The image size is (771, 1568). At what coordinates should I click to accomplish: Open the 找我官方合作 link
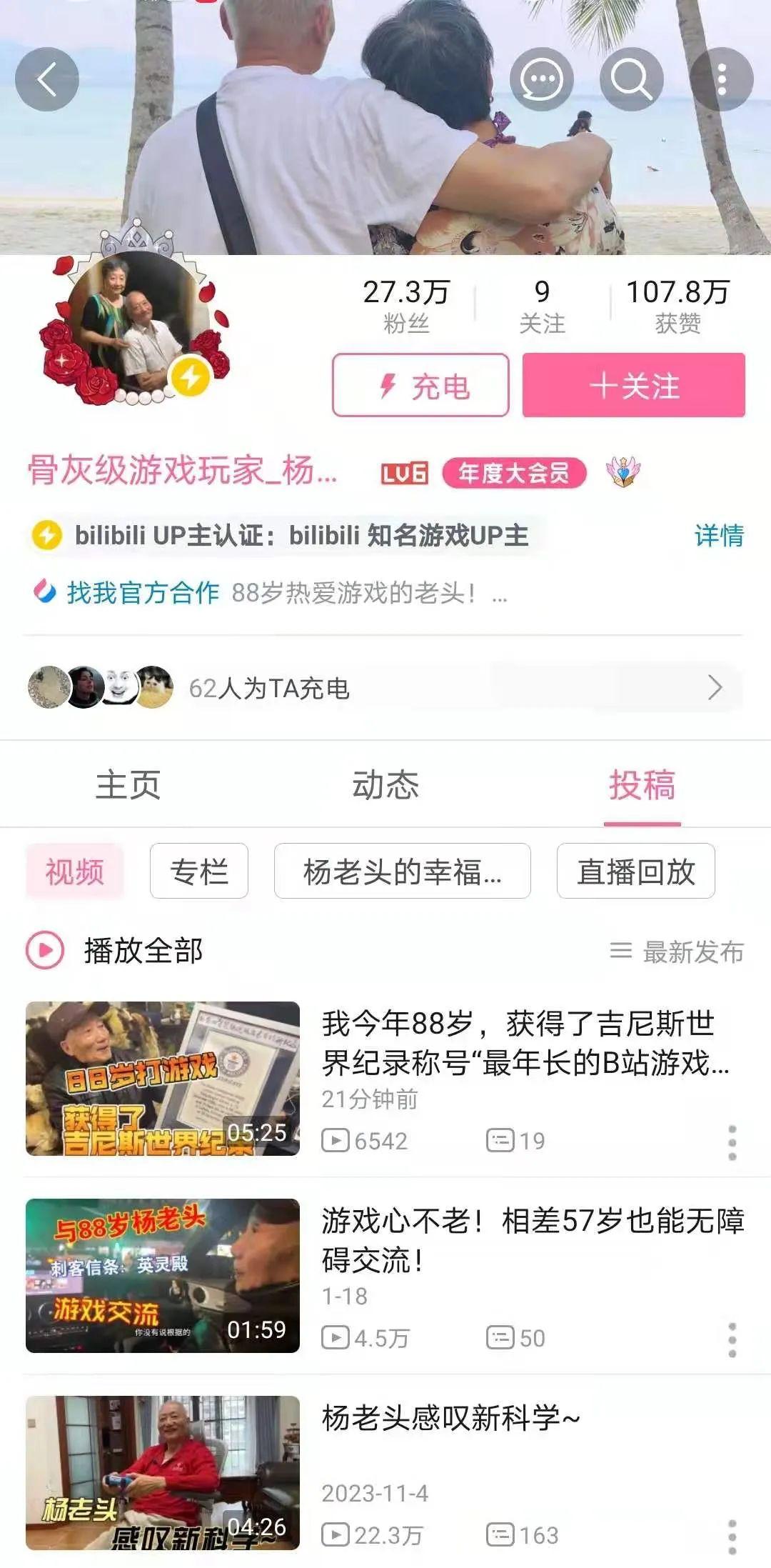(x=143, y=593)
